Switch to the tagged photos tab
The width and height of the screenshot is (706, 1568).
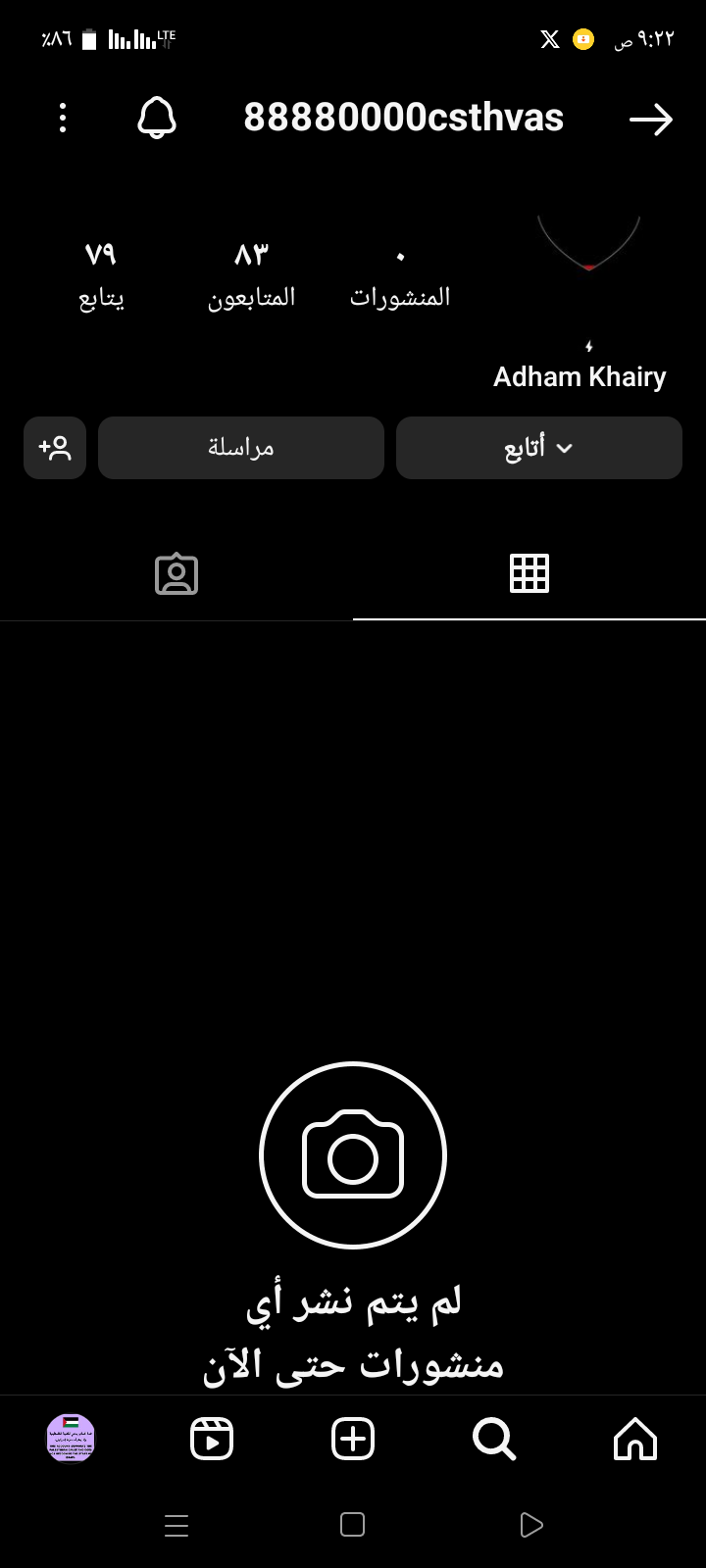point(176,573)
